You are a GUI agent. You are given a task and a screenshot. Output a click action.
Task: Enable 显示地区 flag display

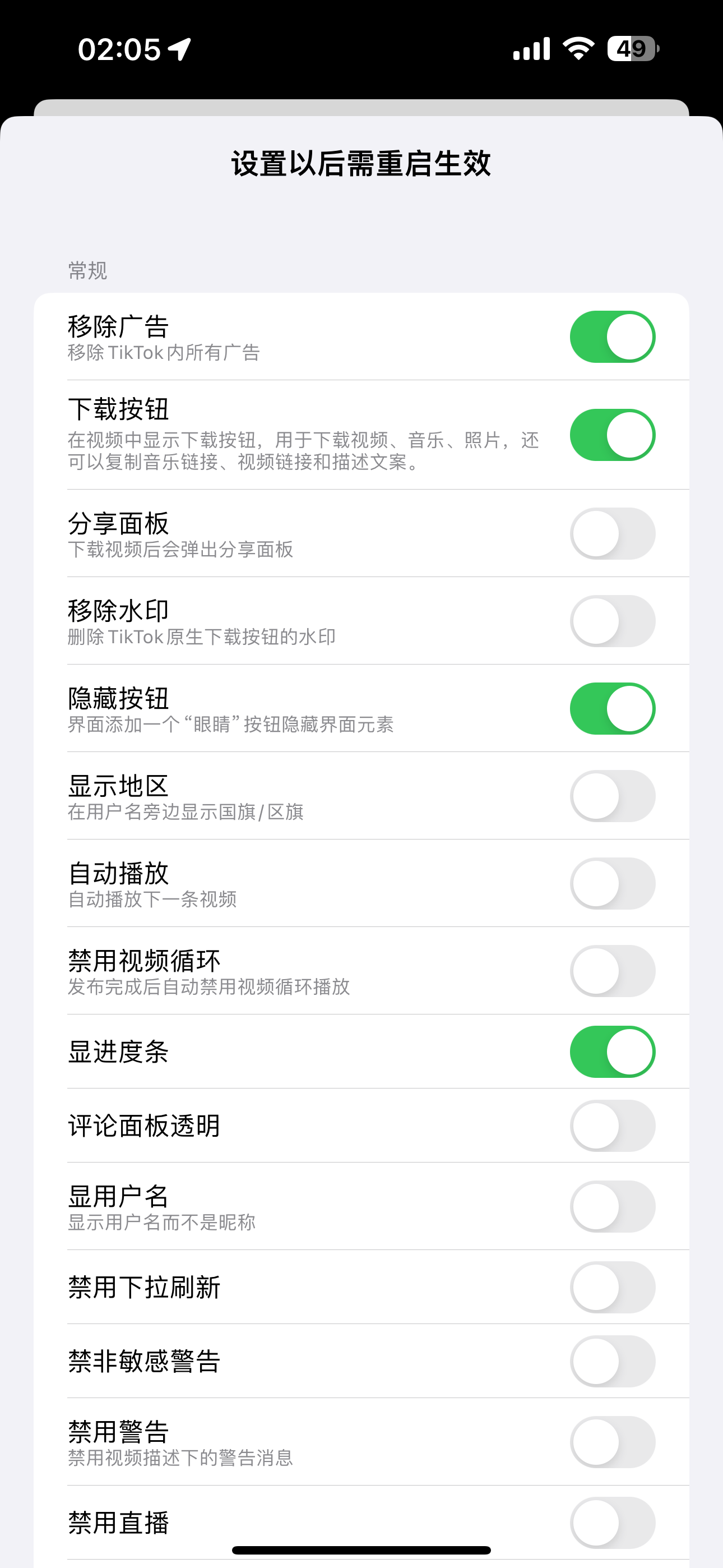tap(612, 796)
